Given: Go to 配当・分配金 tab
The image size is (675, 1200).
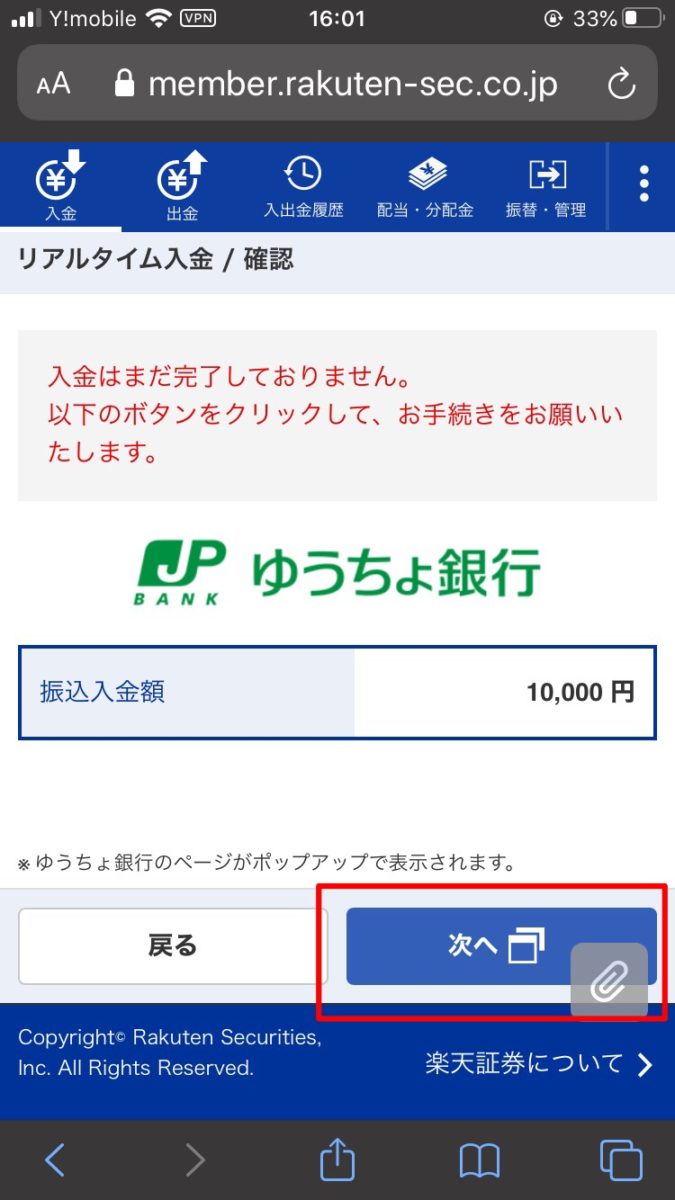Looking at the screenshot, I should tap(425, 188).
